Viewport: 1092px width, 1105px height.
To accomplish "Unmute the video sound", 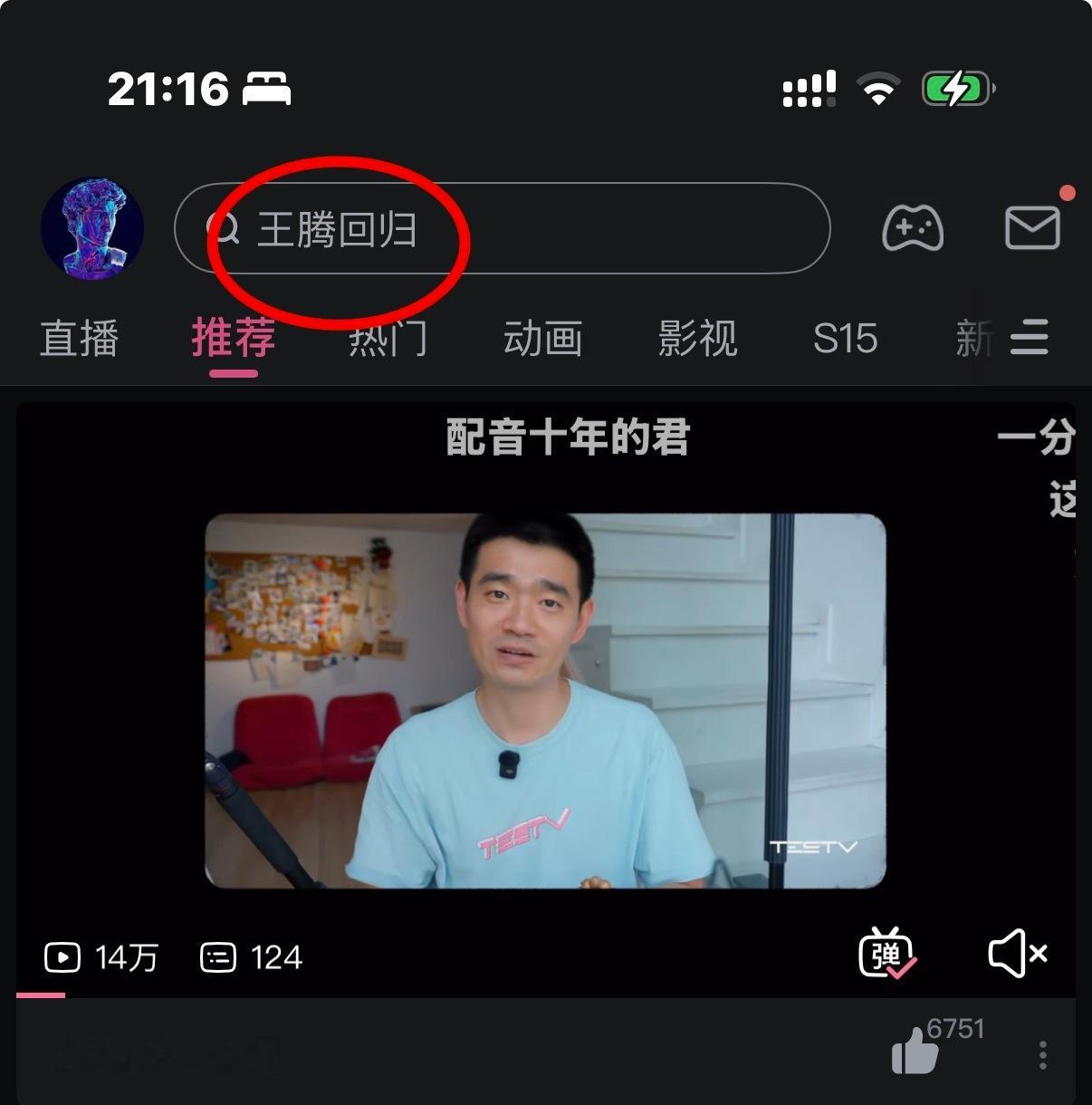I will tap(1016, 954).
